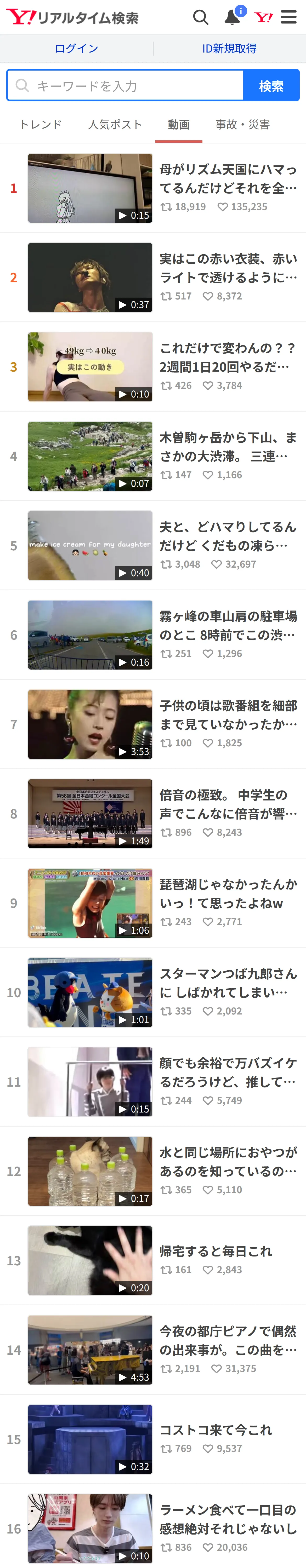Viewport: 306px width, 1568px height.
Task: Switch to the トレンド tab
Action: click(x=41, y=125)
